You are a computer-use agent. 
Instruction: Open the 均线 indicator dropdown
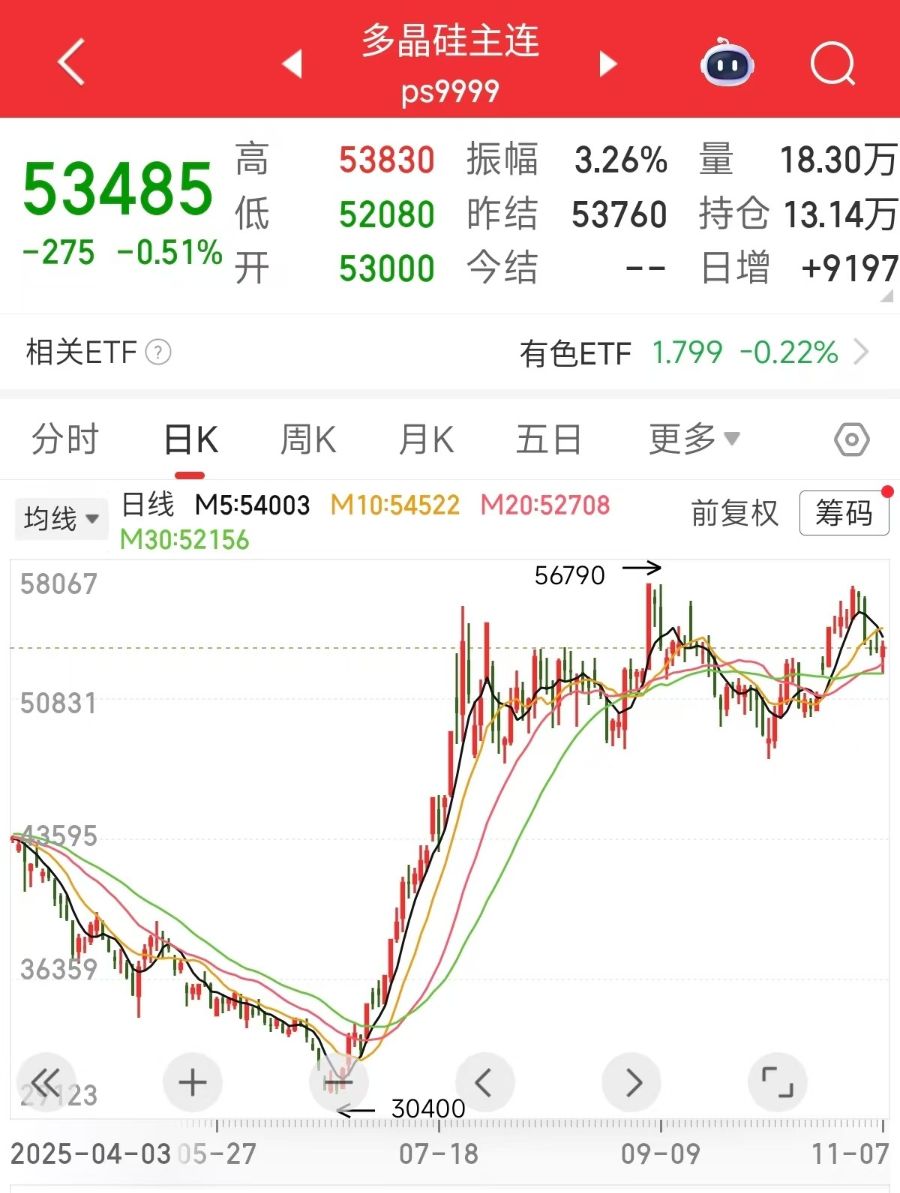(x=61, y=518)
